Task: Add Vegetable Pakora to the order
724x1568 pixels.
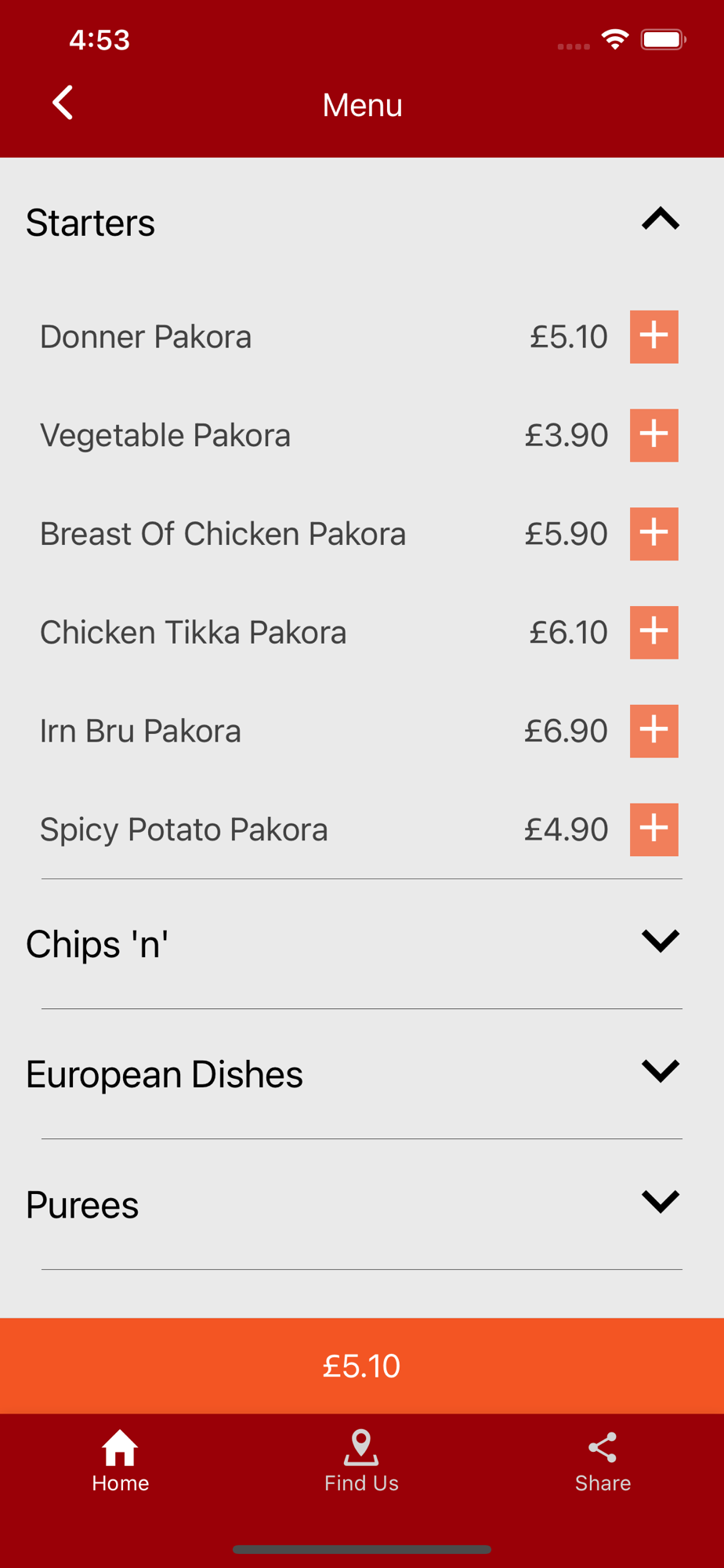Action: pos(654,435)
